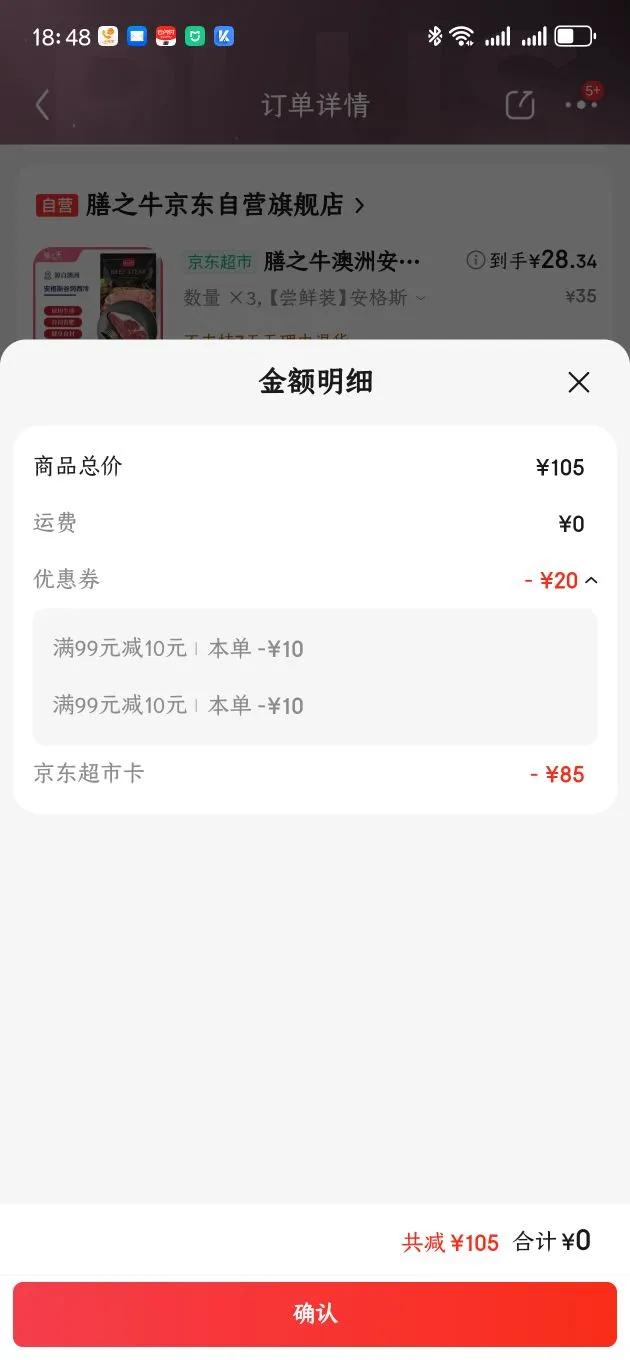
Task: Close the 金额明细 sheet
Action: (x=579, y=382)
